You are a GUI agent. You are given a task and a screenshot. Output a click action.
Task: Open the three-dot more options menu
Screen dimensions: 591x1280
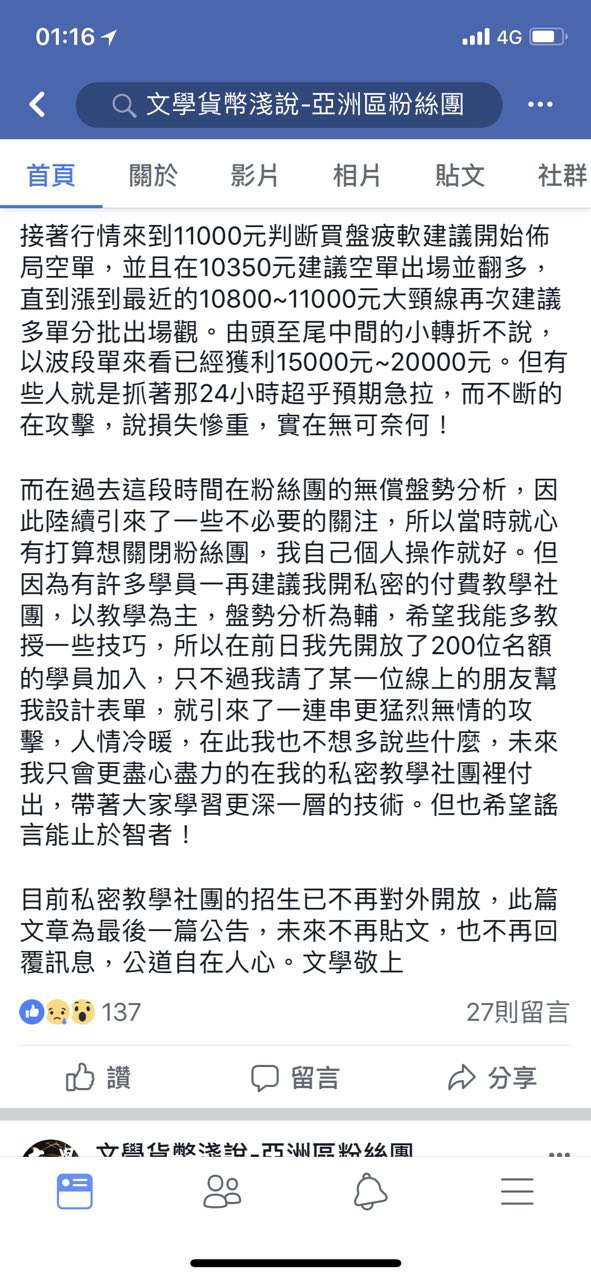coord(540,104)
